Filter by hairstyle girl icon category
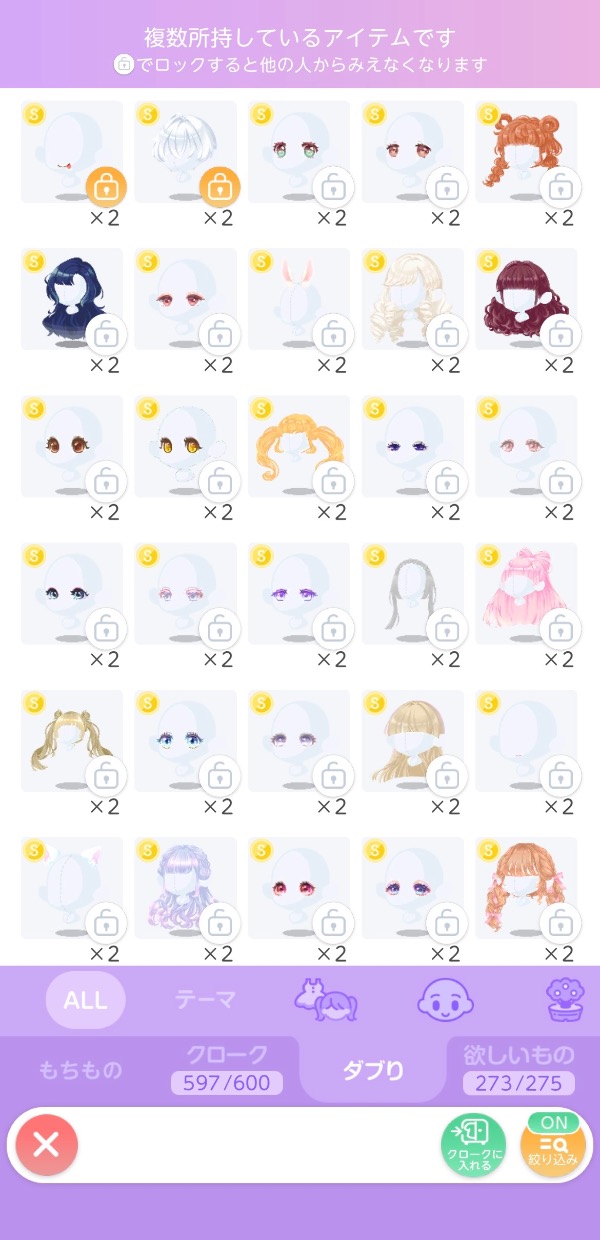 (326, 999)
